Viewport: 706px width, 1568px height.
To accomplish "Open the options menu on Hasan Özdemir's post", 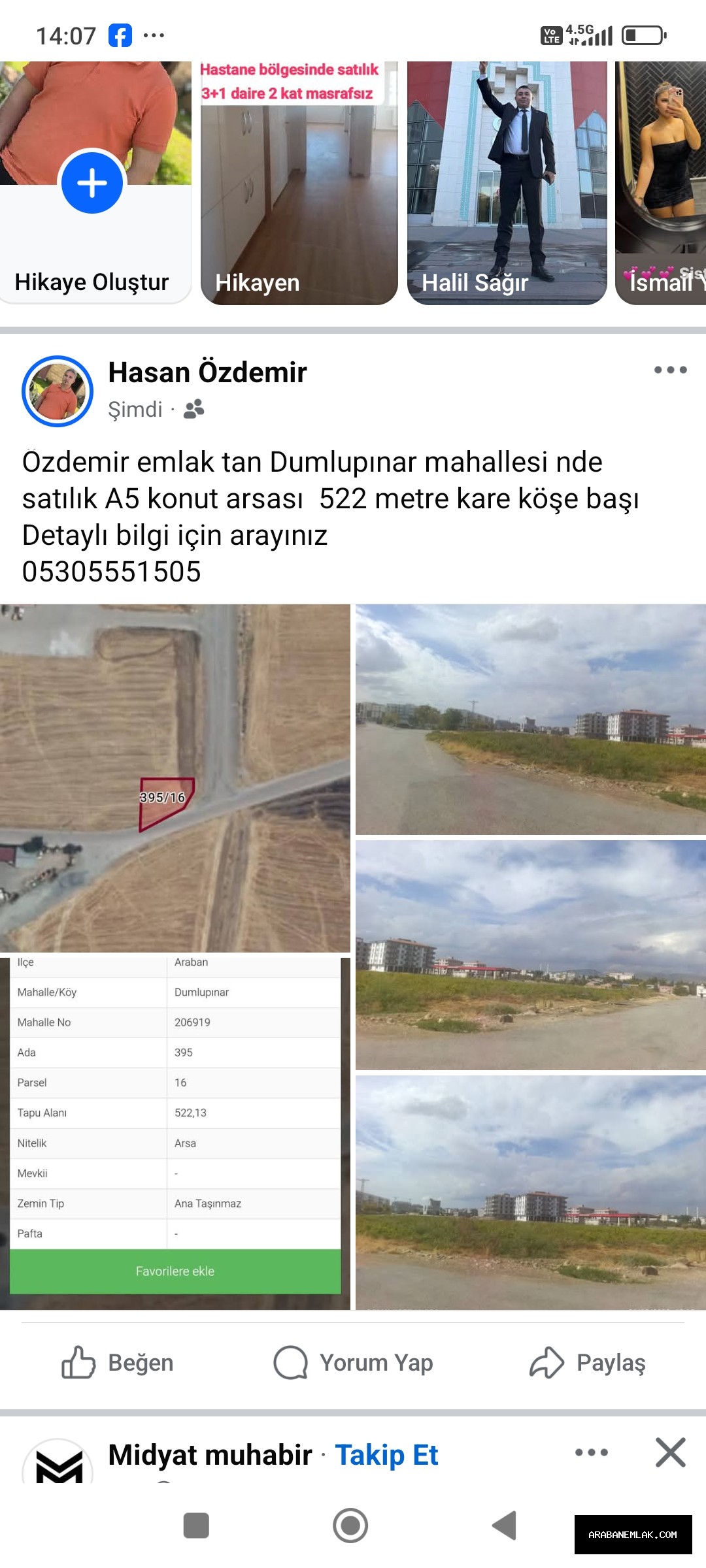I will pos(670,370).
